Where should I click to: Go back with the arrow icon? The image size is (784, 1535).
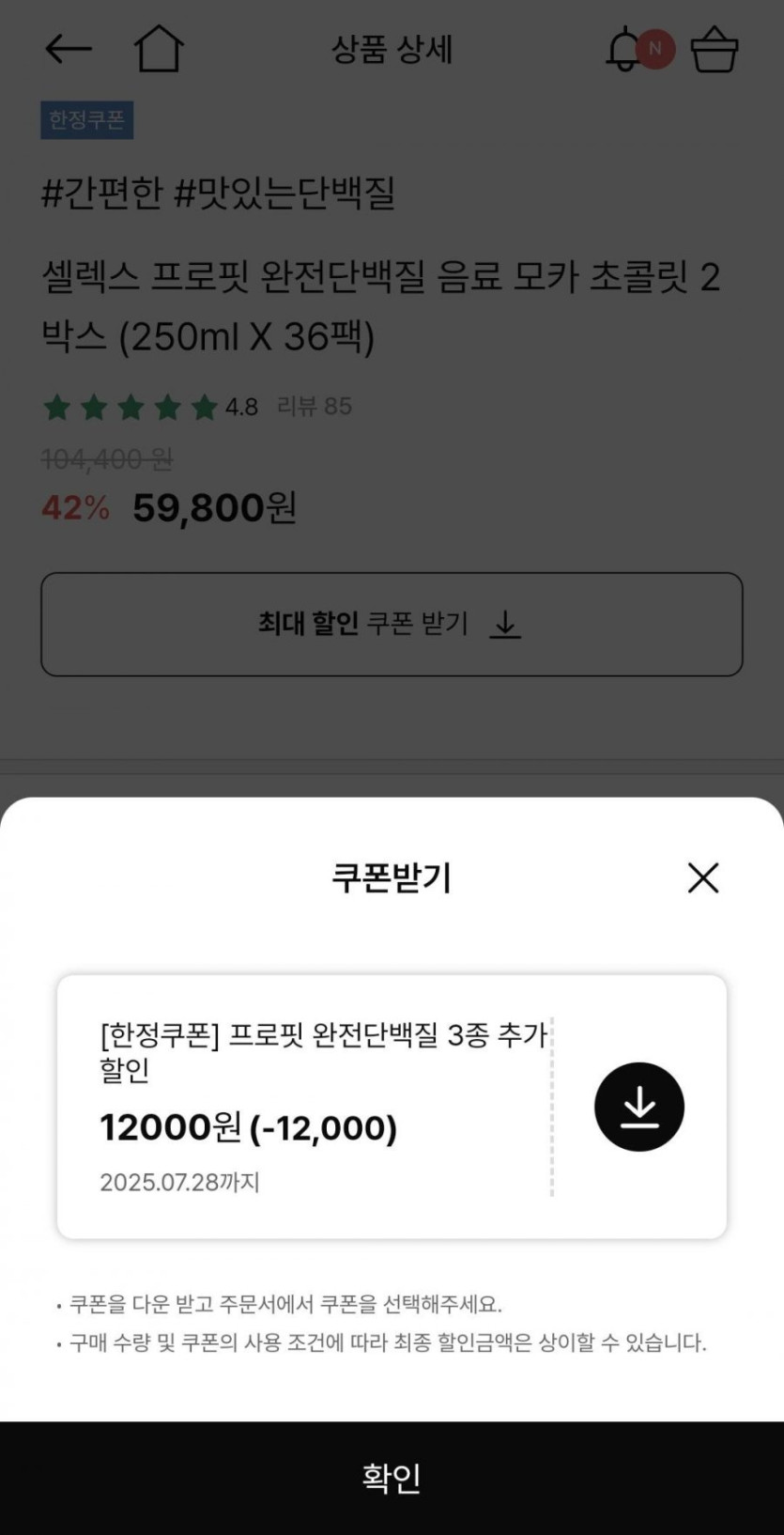point(69,49)
